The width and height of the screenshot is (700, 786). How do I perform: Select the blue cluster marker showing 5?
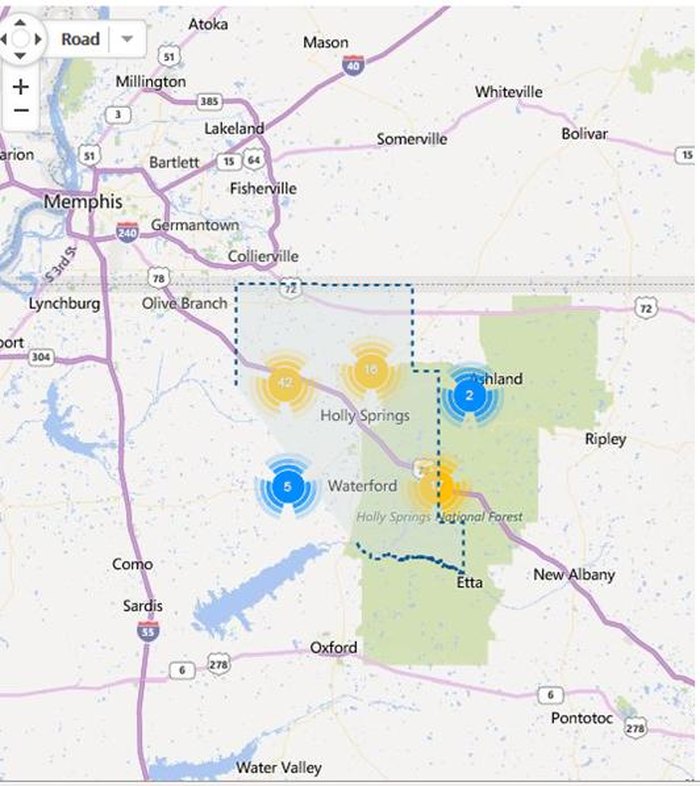click(288, 487)
